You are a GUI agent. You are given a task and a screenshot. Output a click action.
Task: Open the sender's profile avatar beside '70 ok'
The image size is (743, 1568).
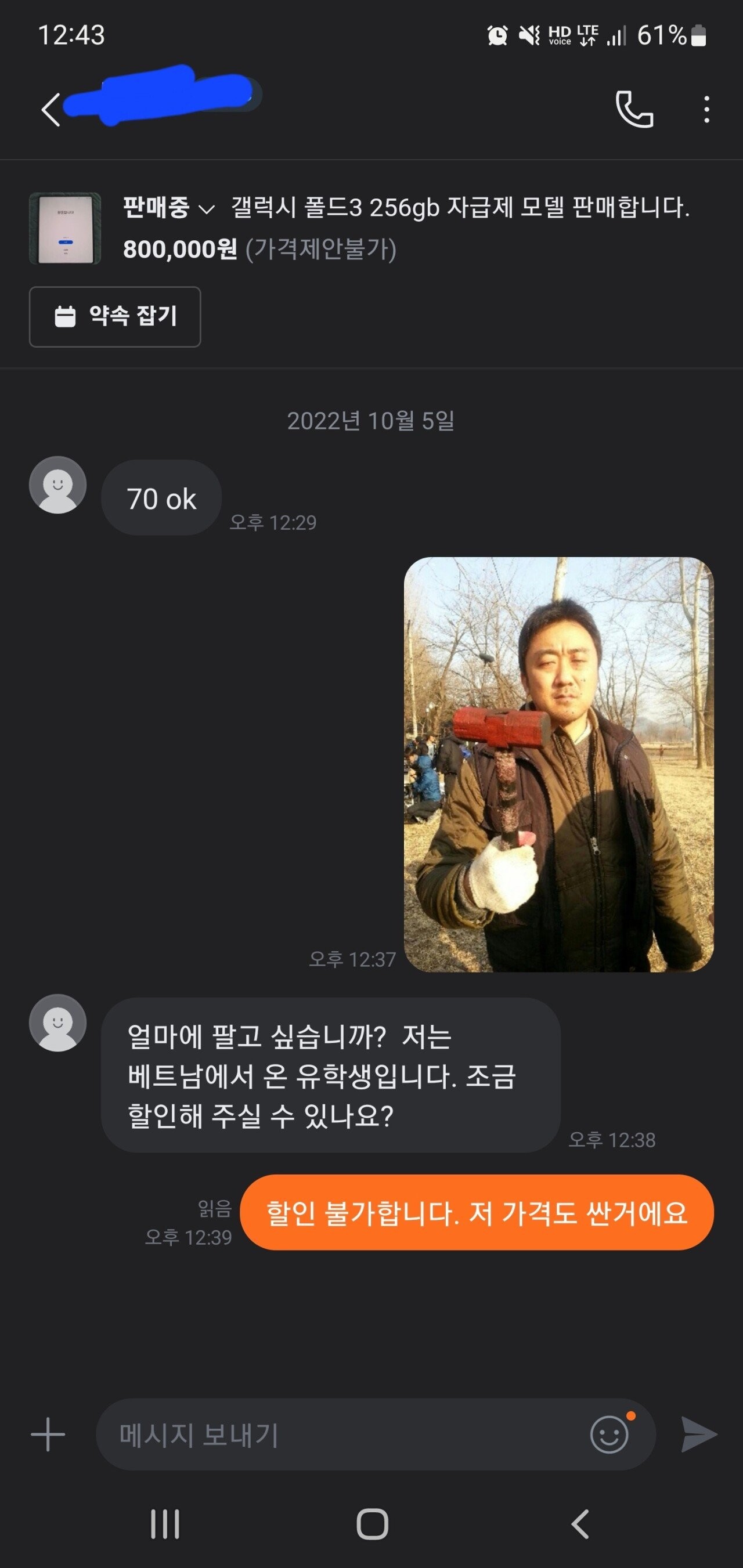tap(58, 485)
